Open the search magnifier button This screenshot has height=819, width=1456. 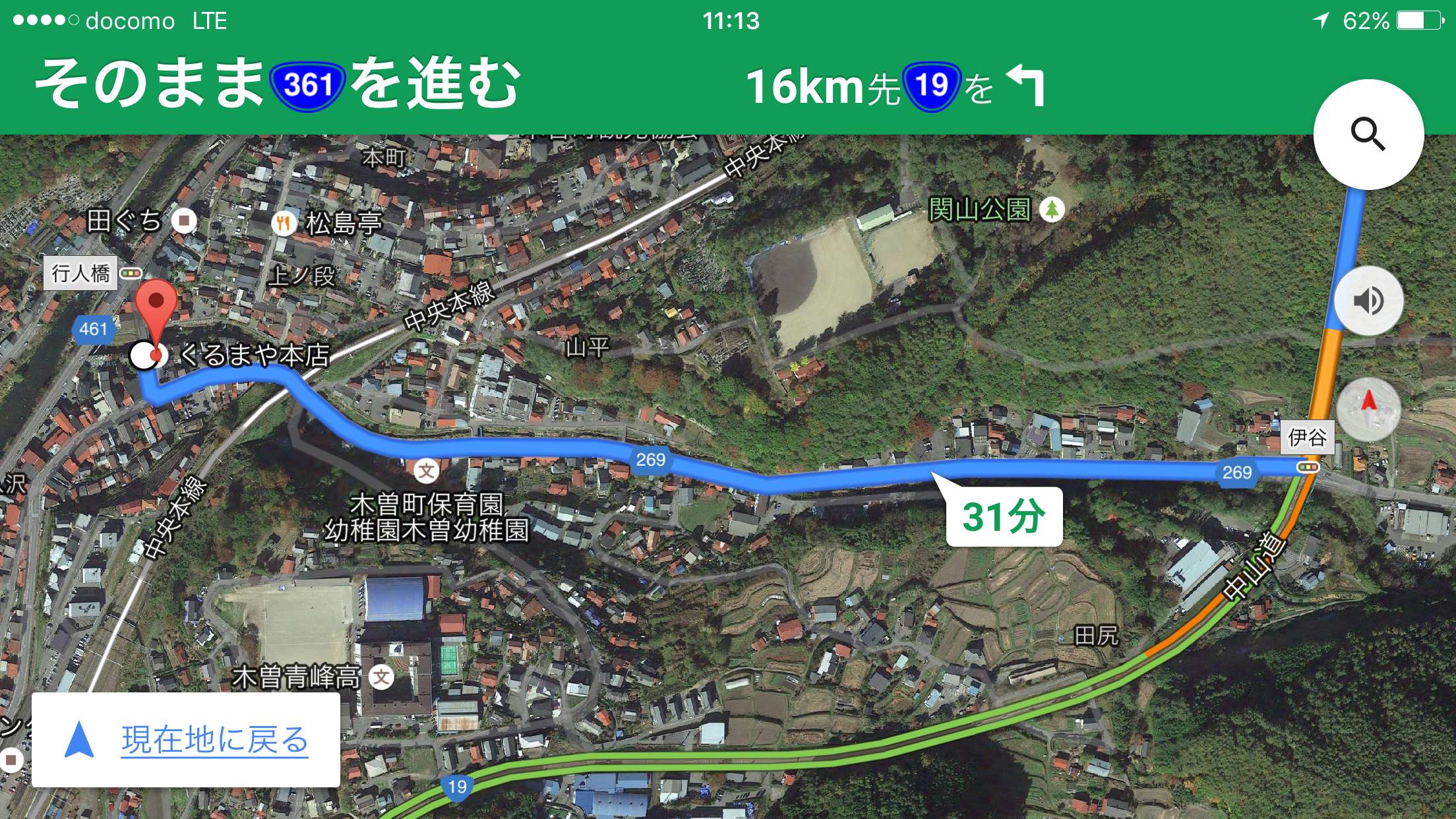coord(1368,135)
